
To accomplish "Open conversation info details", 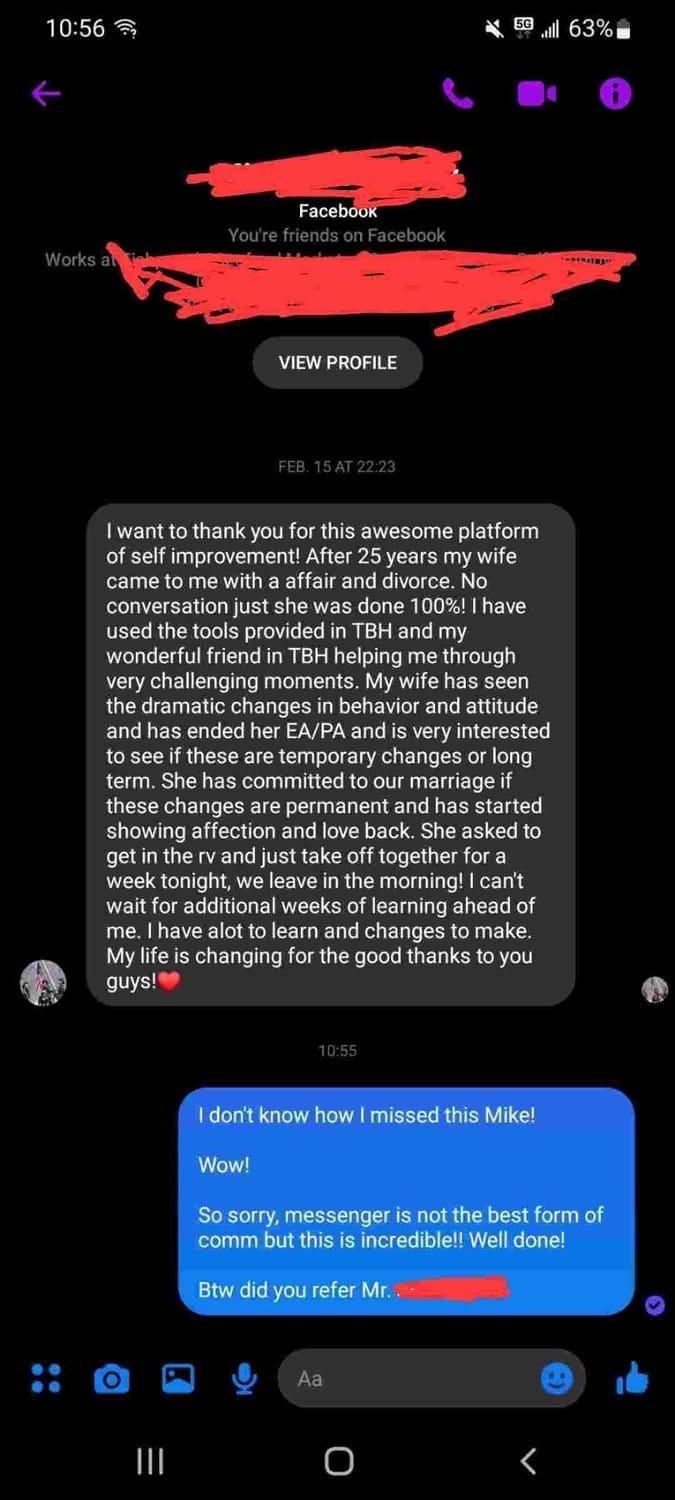I will [x=615, y=94].
